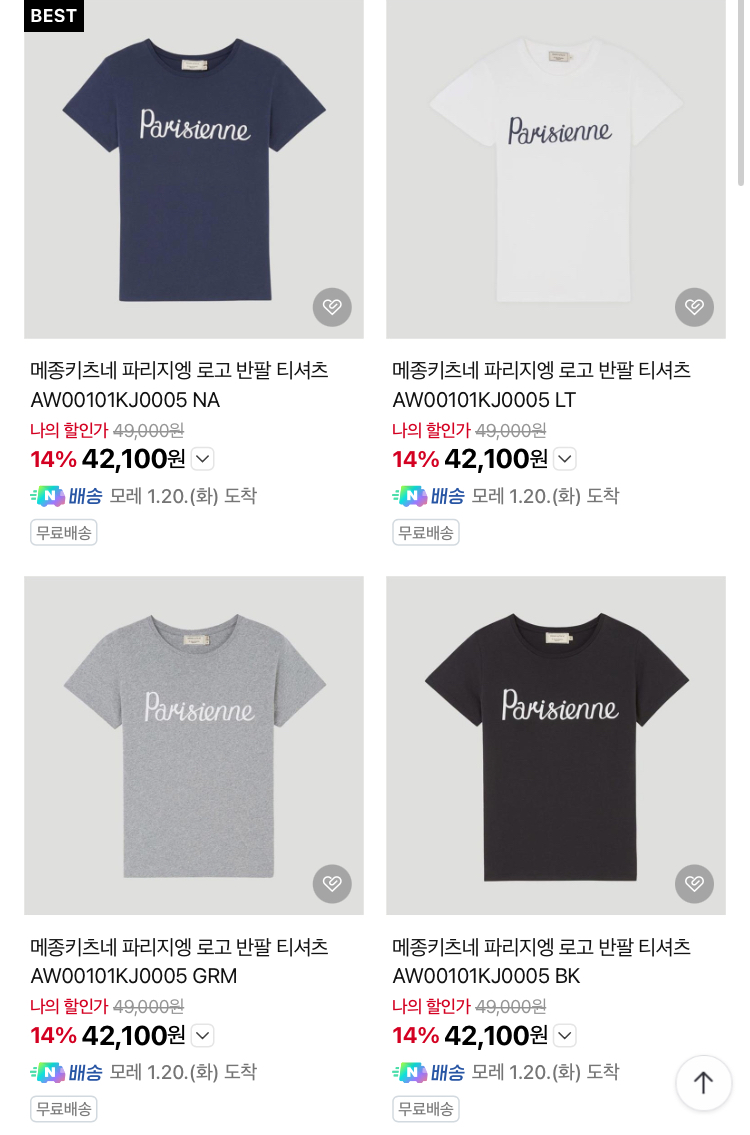Expand price details for the BK T-shirt
This screenshot has width=750, height=1135.
point(565,1035)
